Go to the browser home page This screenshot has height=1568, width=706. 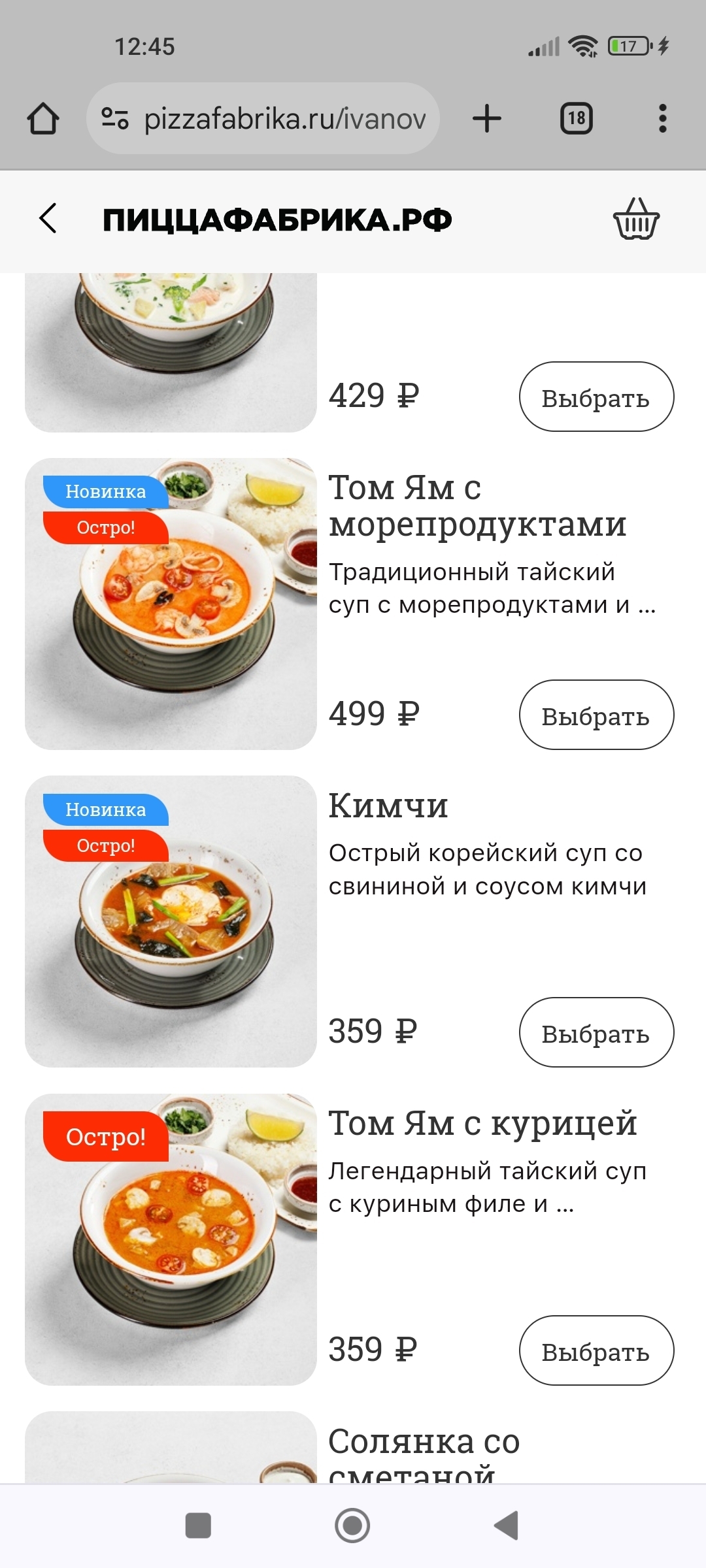click(43, 118)
